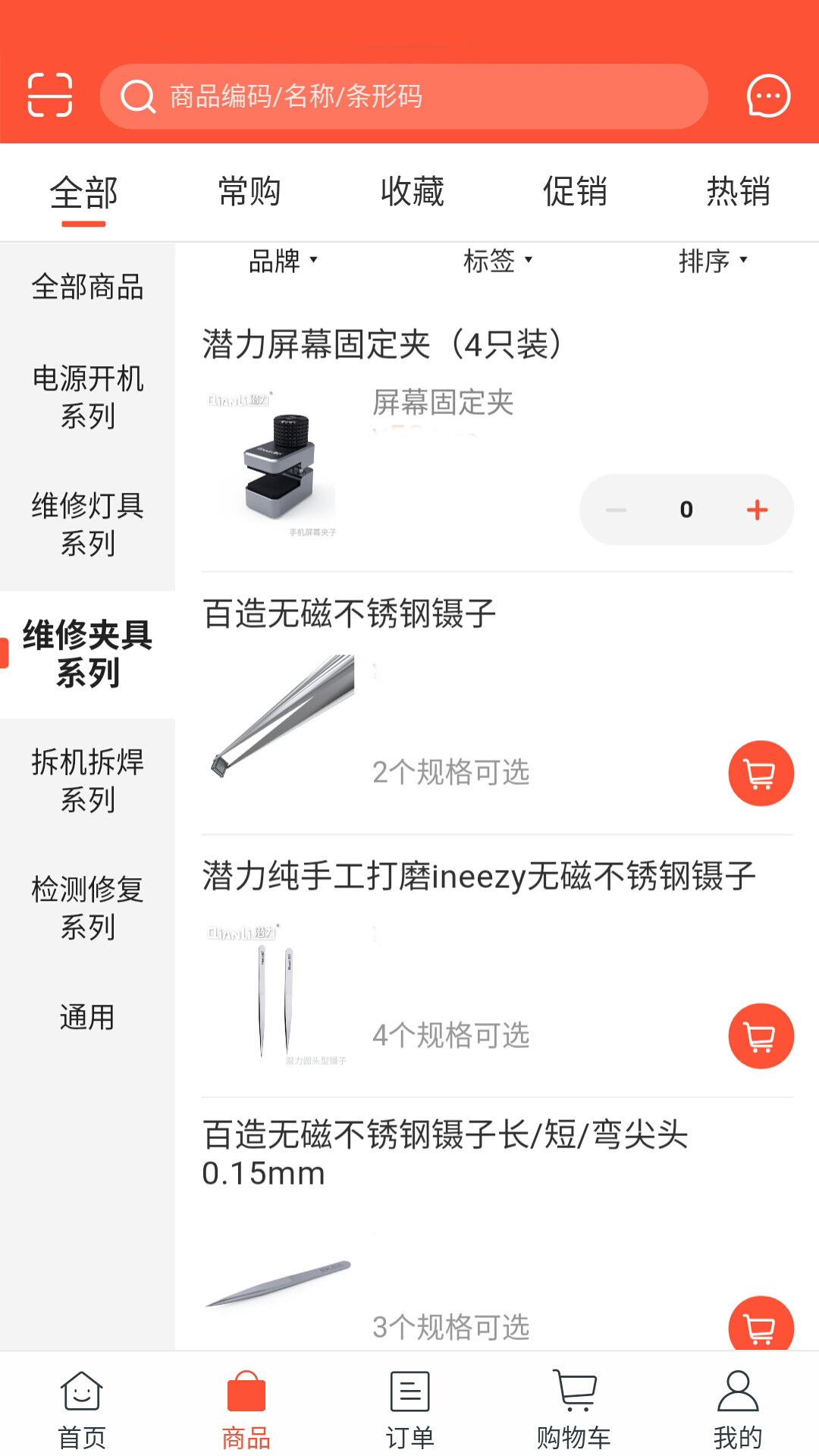Image resolution: width=819 pixels, height=1456 pixels.
Task: Switch to the 收藏 tab
Action: pyautogui.click(x=413, y=192)
